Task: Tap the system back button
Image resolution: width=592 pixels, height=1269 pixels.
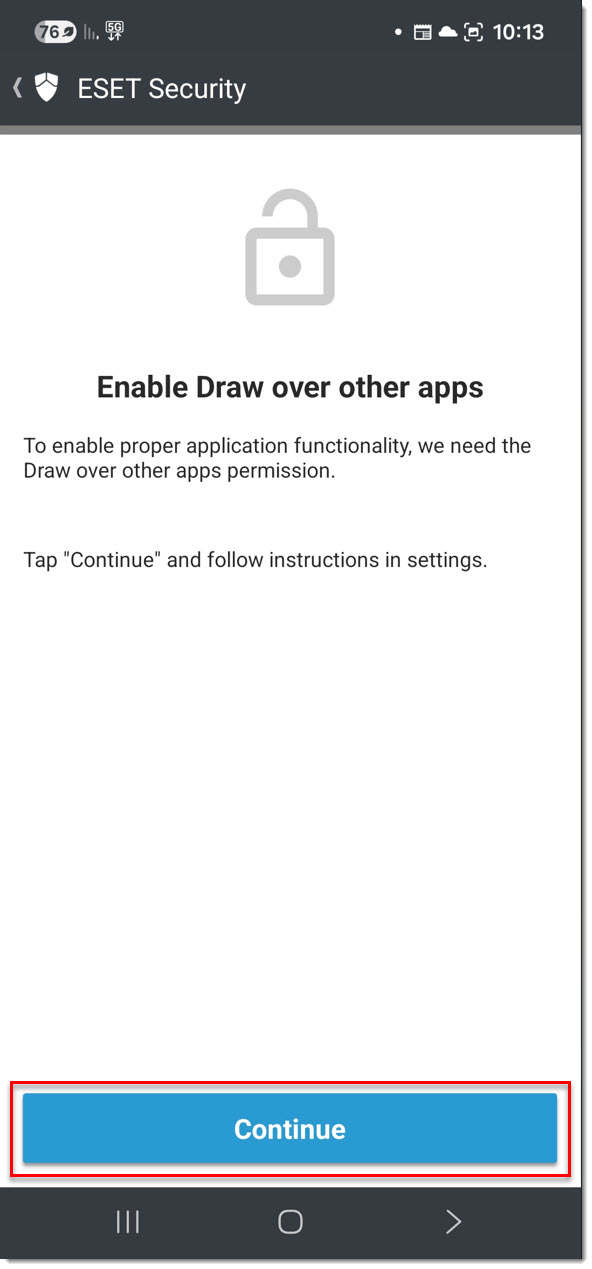Action: coord(453,1221)
